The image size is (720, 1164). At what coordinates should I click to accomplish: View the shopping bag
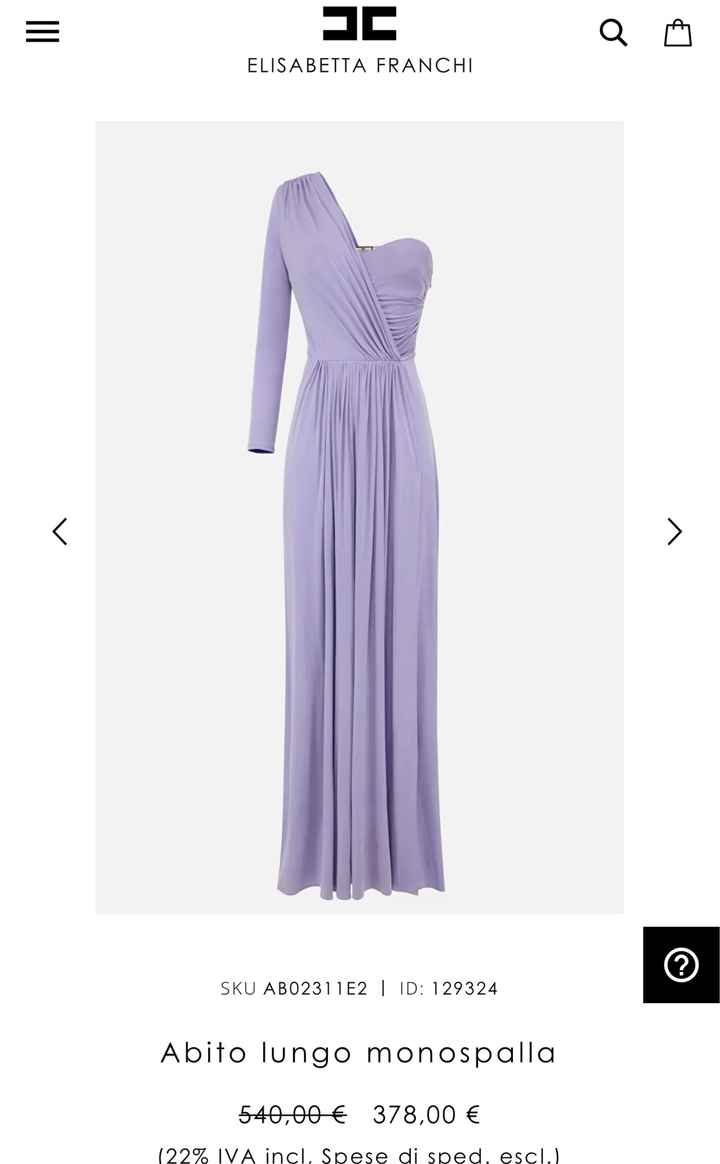(x=678, y=33)
